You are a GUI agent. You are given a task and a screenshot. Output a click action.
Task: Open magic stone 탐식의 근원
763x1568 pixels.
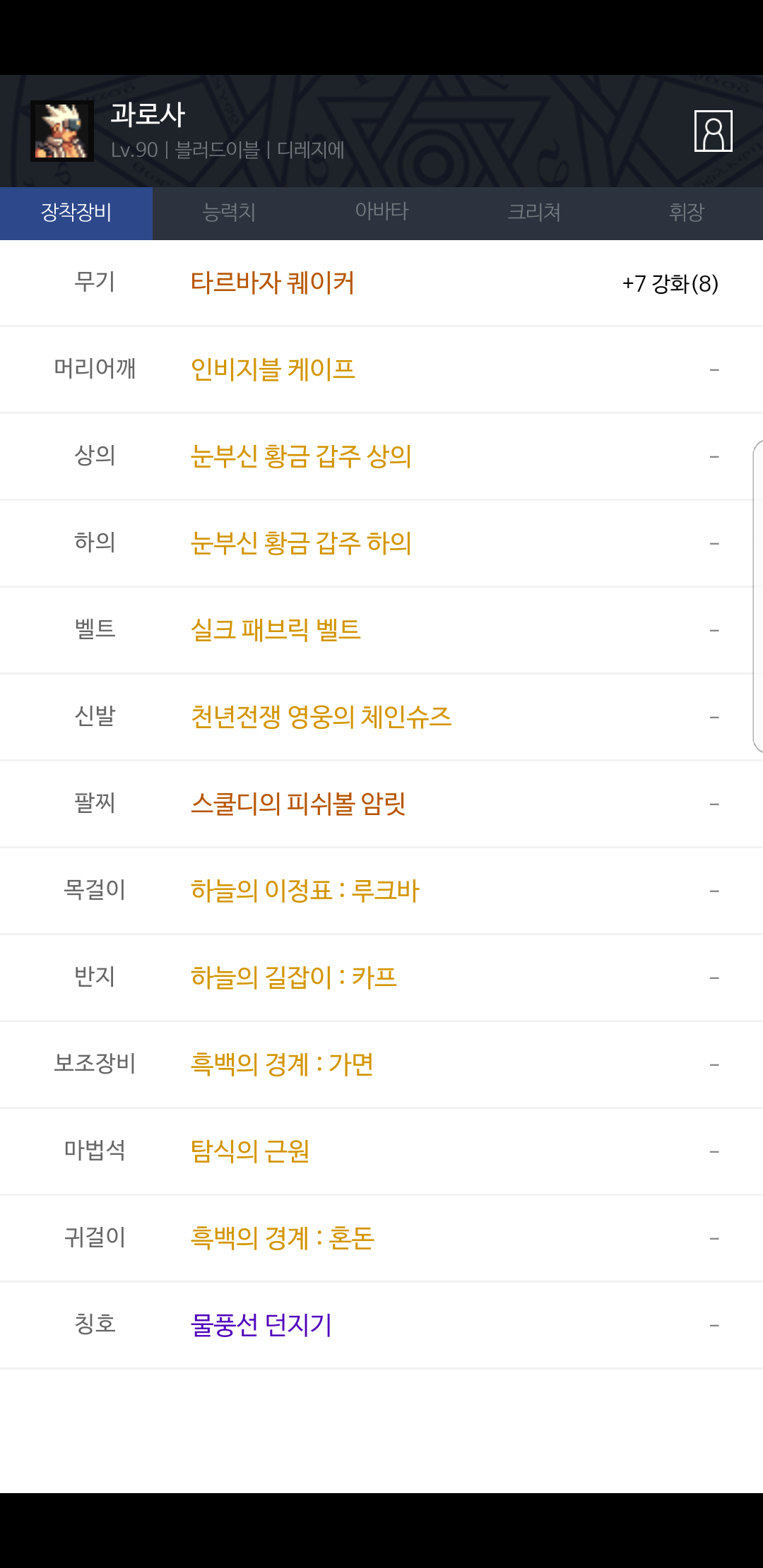[x=250, y=1151]
